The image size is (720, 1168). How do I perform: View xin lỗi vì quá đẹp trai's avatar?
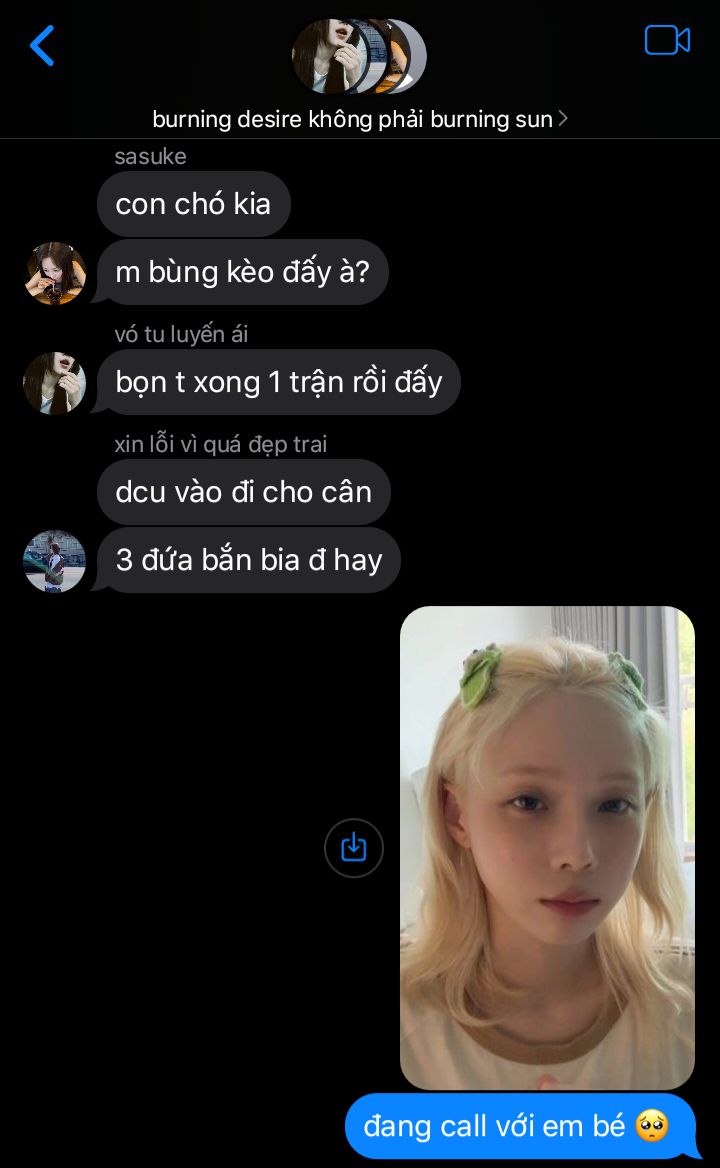(x=55, y=561)
